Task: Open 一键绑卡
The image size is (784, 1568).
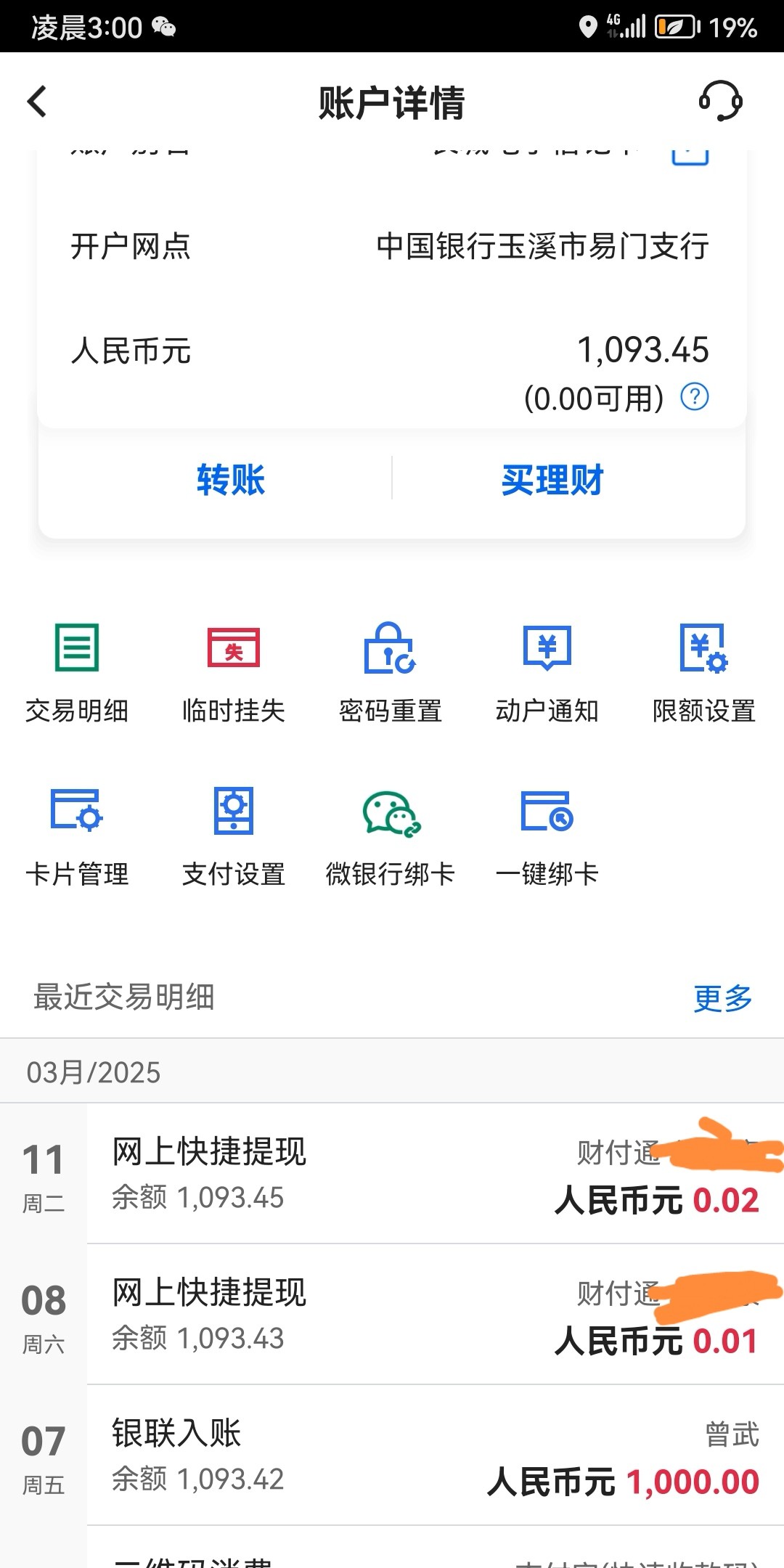Action: 547,836
